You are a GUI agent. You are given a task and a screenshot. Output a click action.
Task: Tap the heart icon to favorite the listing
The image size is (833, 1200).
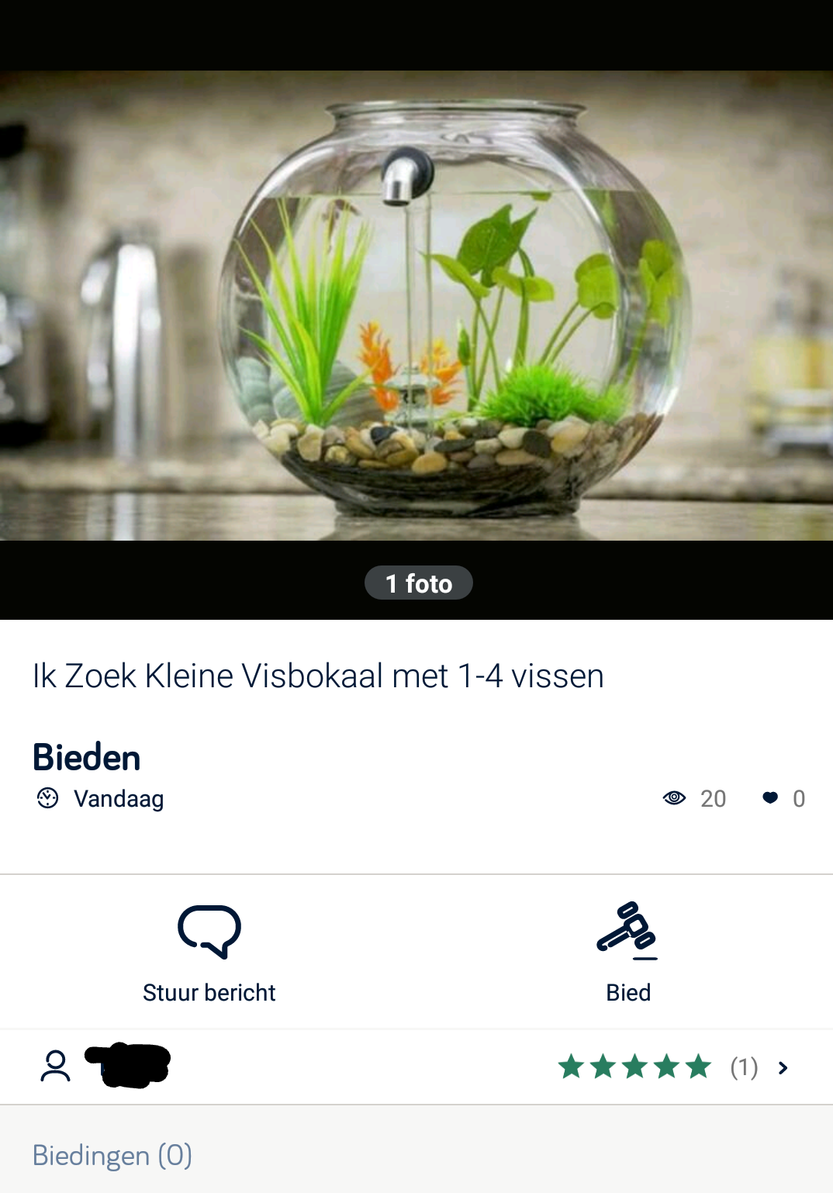(x=768, y=797)
